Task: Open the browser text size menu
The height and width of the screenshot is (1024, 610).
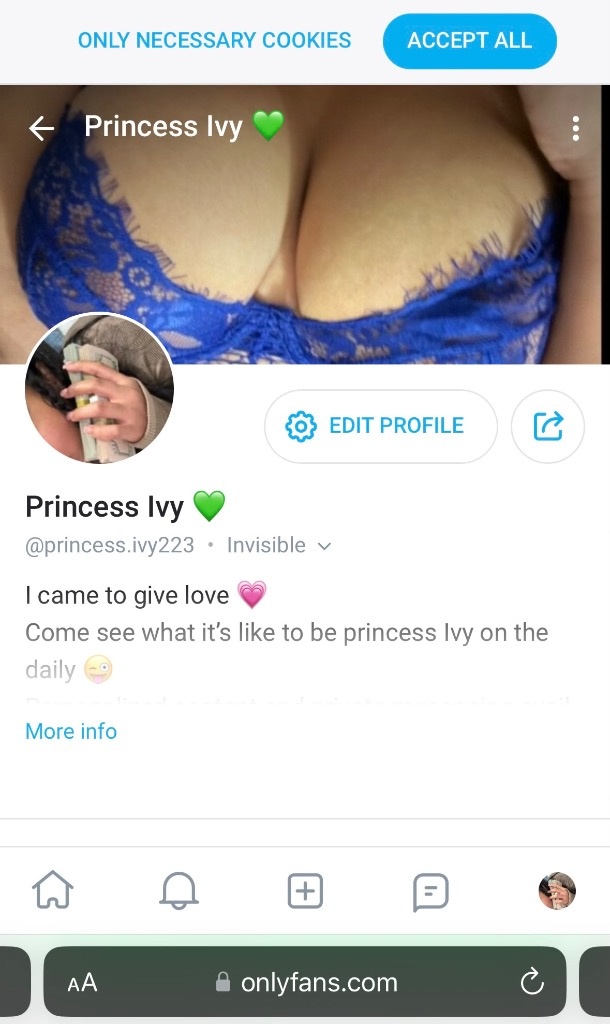Action: coord(82,983)
